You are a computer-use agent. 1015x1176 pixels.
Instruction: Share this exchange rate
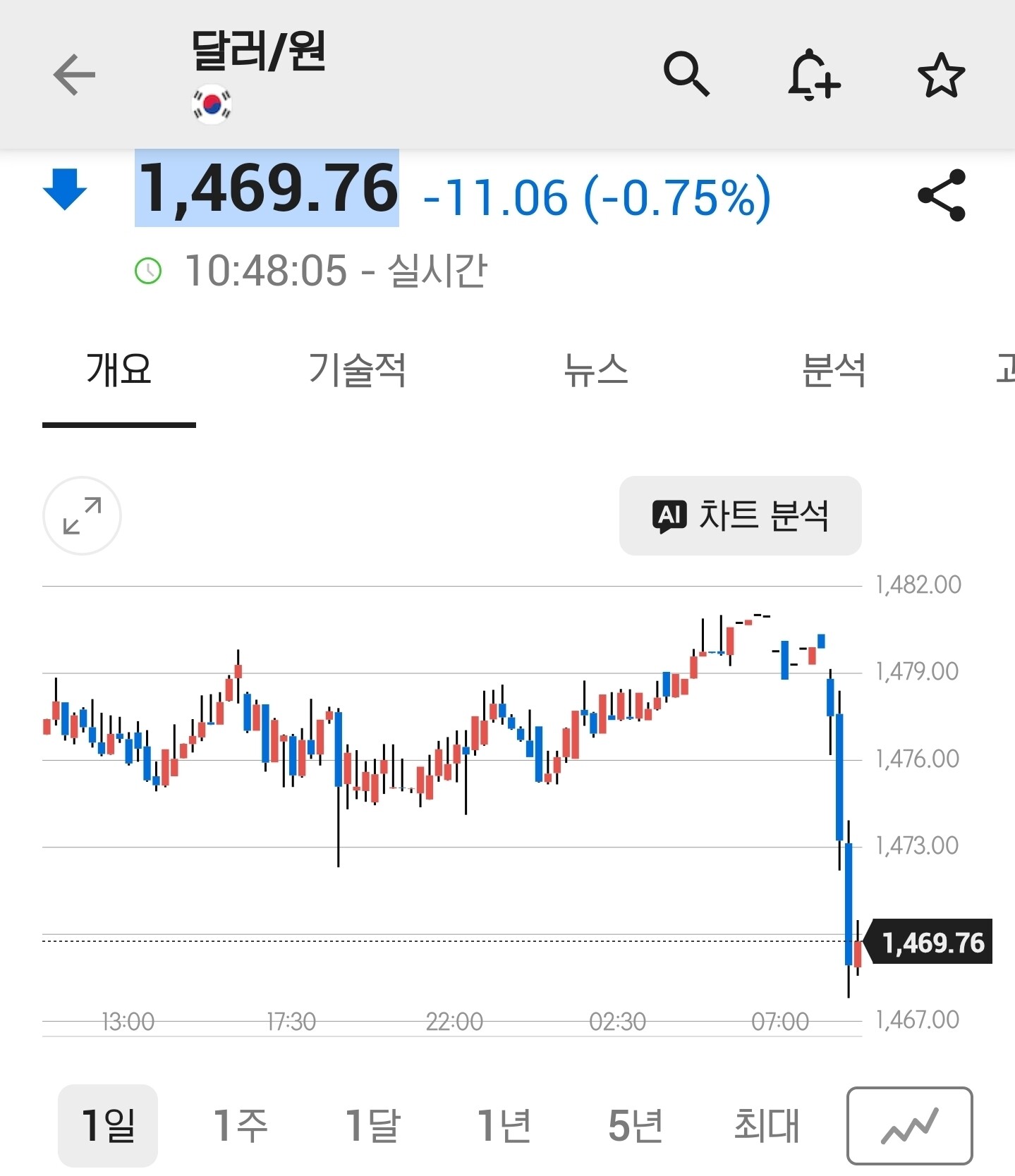coord(941,195)
